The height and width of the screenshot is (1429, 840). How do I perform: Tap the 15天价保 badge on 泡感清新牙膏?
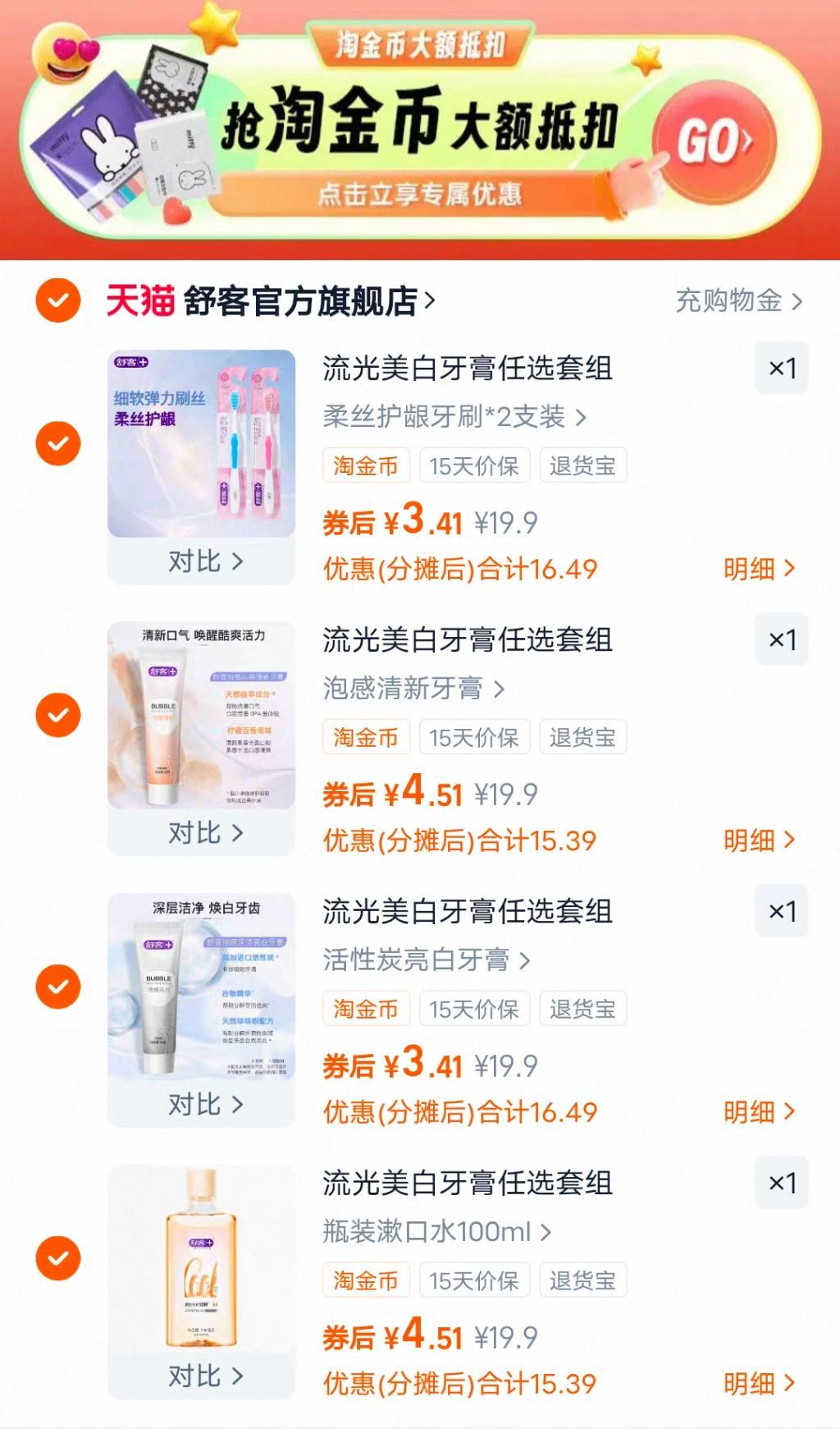coord(476,737)
